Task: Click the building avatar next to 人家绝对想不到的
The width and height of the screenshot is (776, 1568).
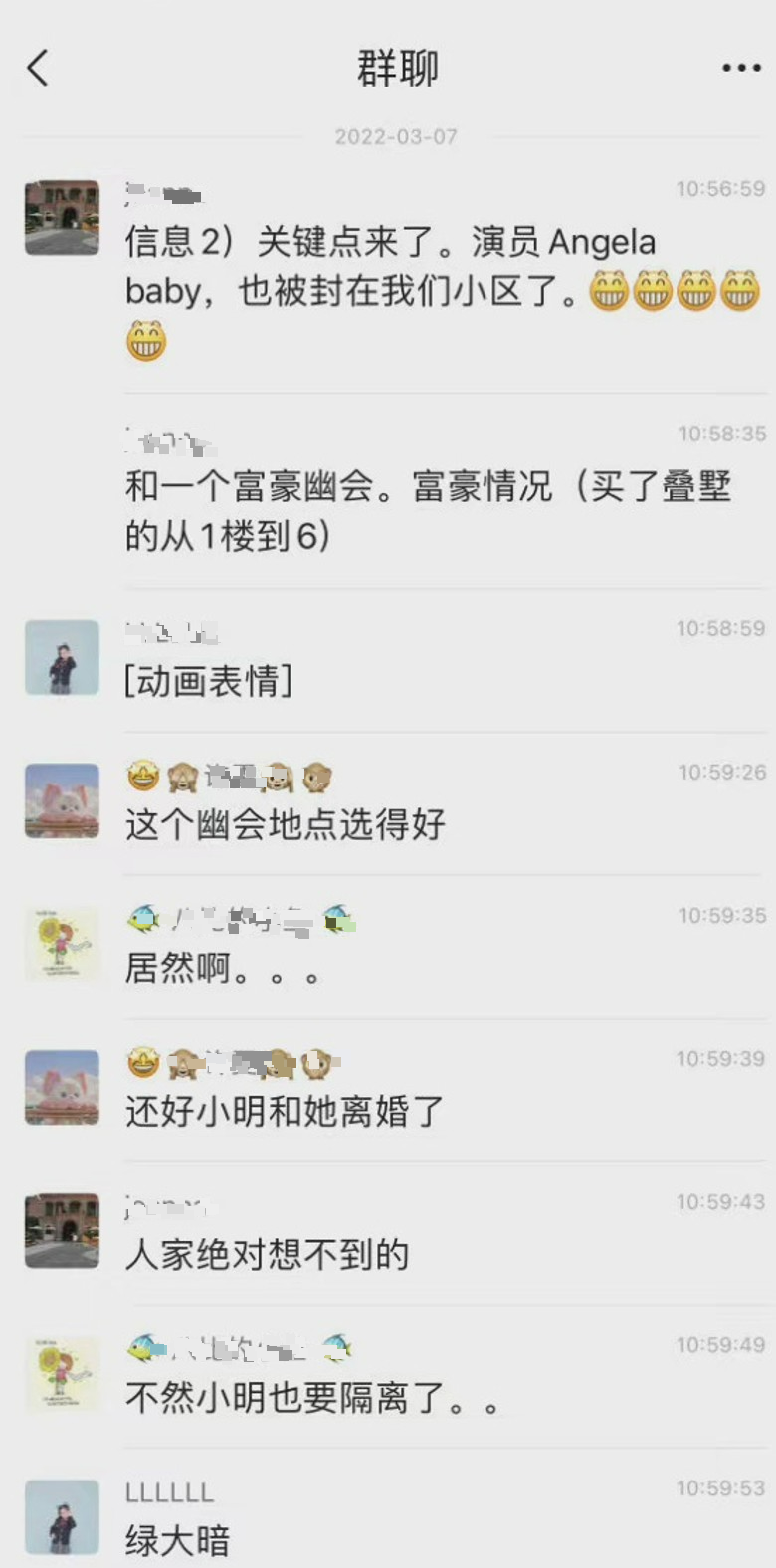Action: point(61,1230)
